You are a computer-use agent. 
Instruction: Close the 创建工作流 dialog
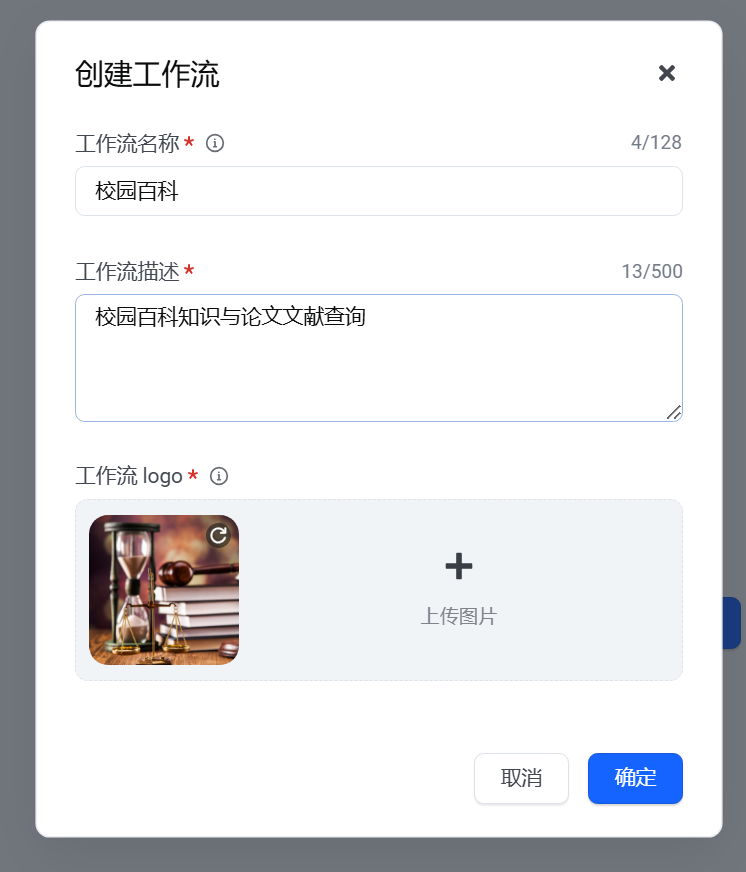coord(667,73)
